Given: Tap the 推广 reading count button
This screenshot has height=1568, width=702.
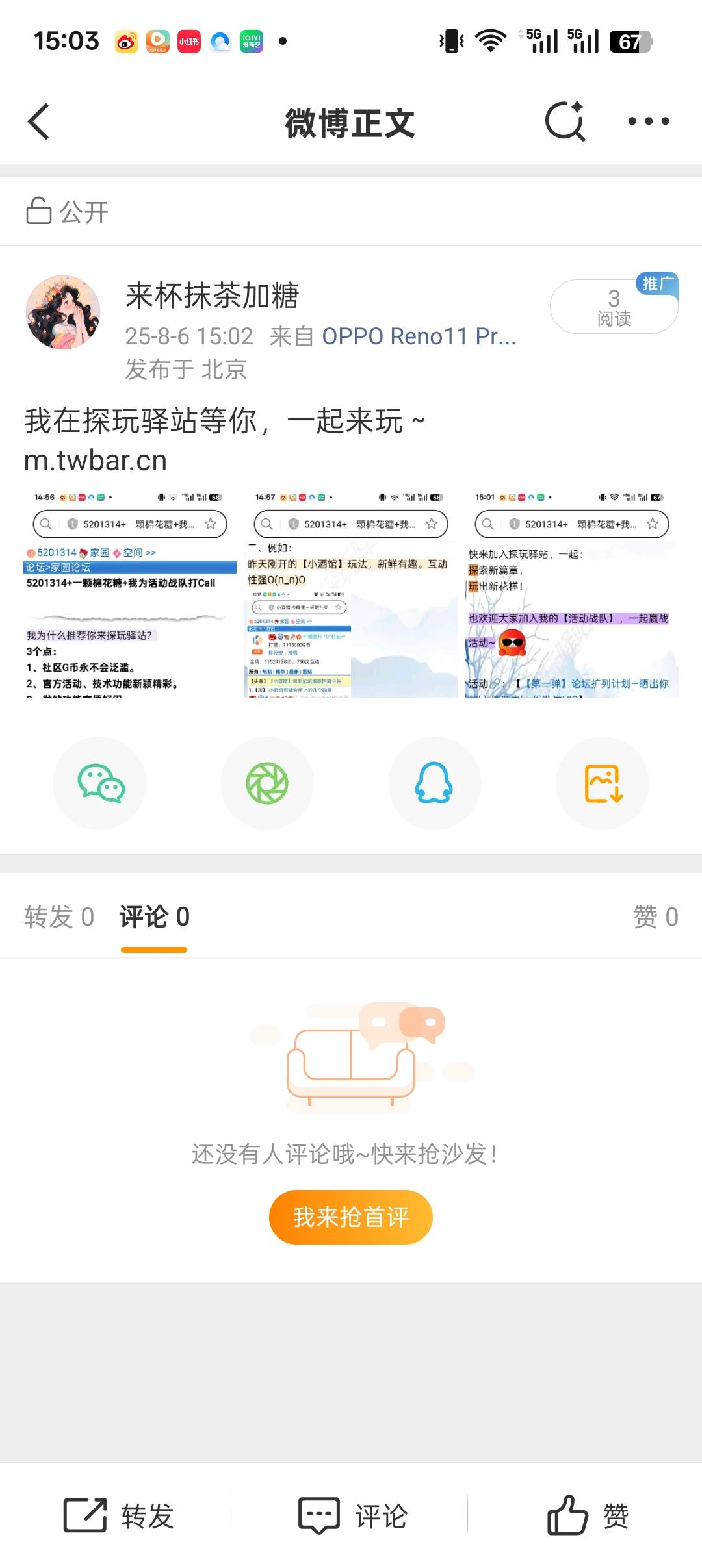Looking at the screenshot, I should click(613, 307).
